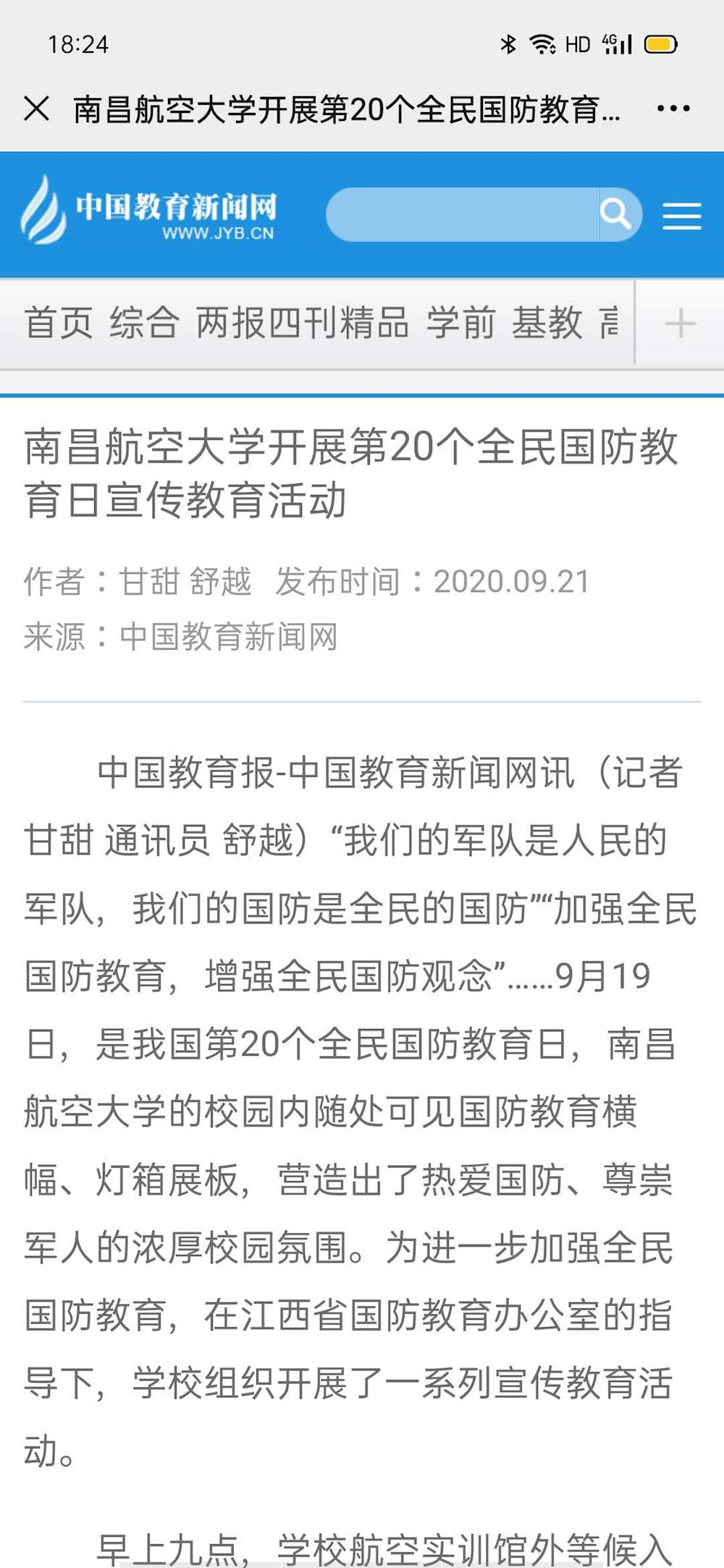
Task: Close the article webview
Action: click(x=36, y=109)
